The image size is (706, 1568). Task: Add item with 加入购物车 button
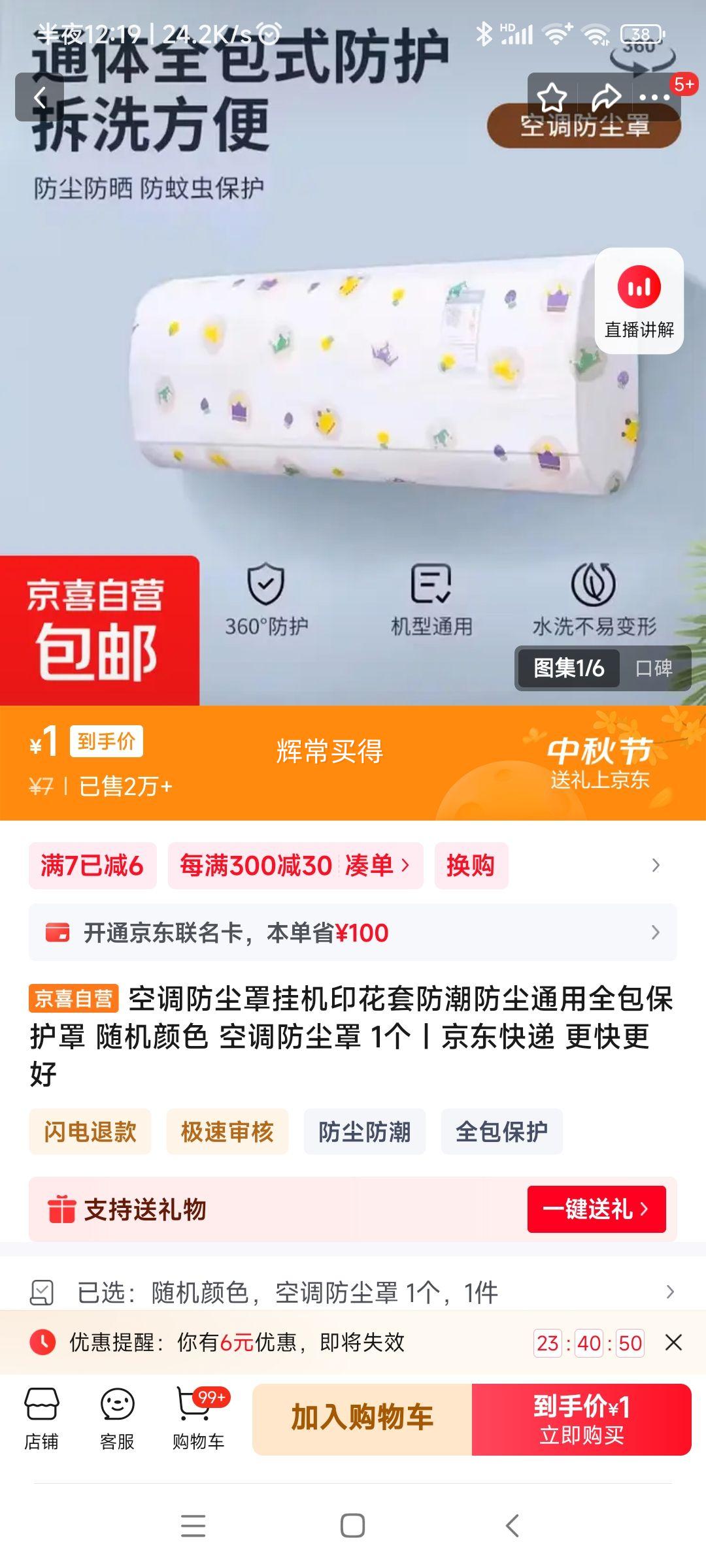[x=362, y=1419]
